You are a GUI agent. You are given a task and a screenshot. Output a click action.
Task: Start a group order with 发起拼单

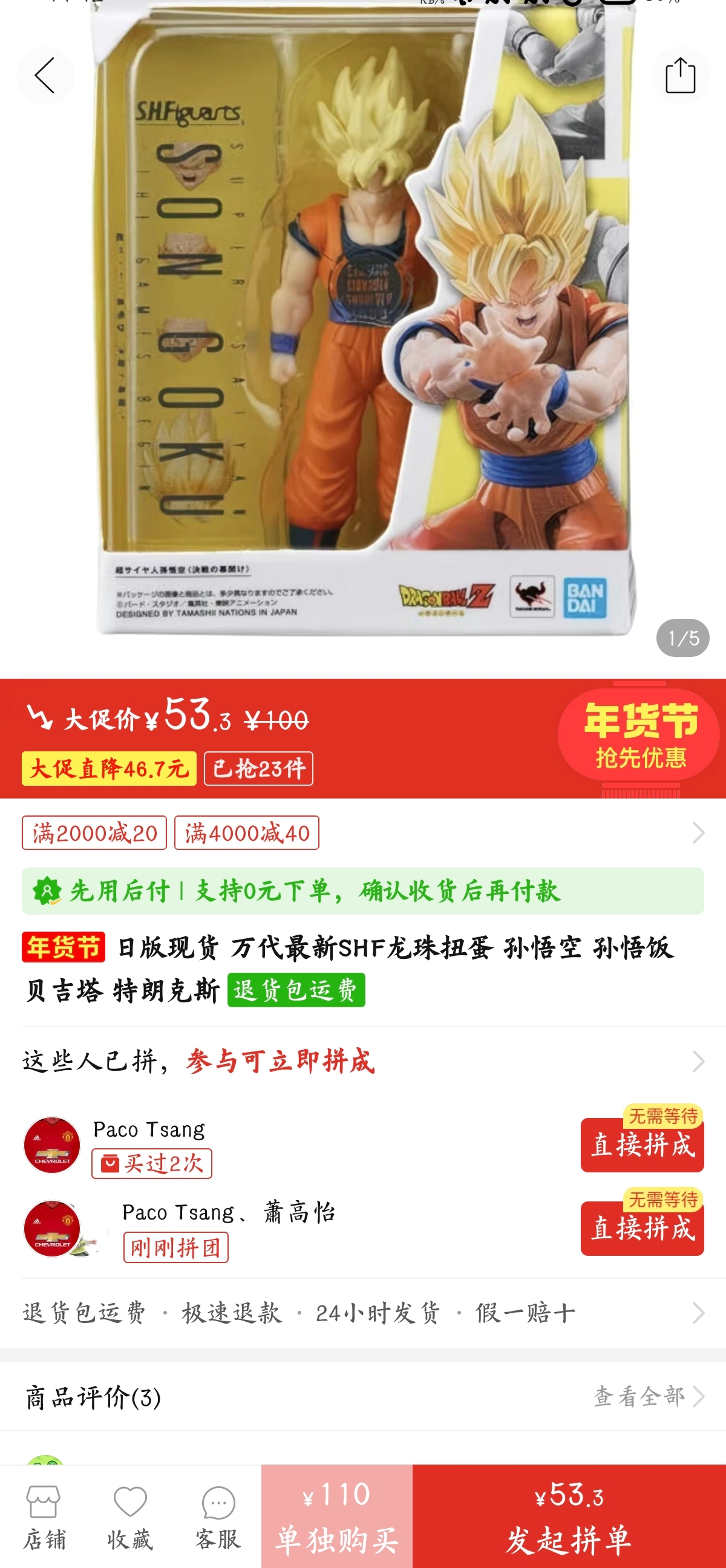(568, 1517)
